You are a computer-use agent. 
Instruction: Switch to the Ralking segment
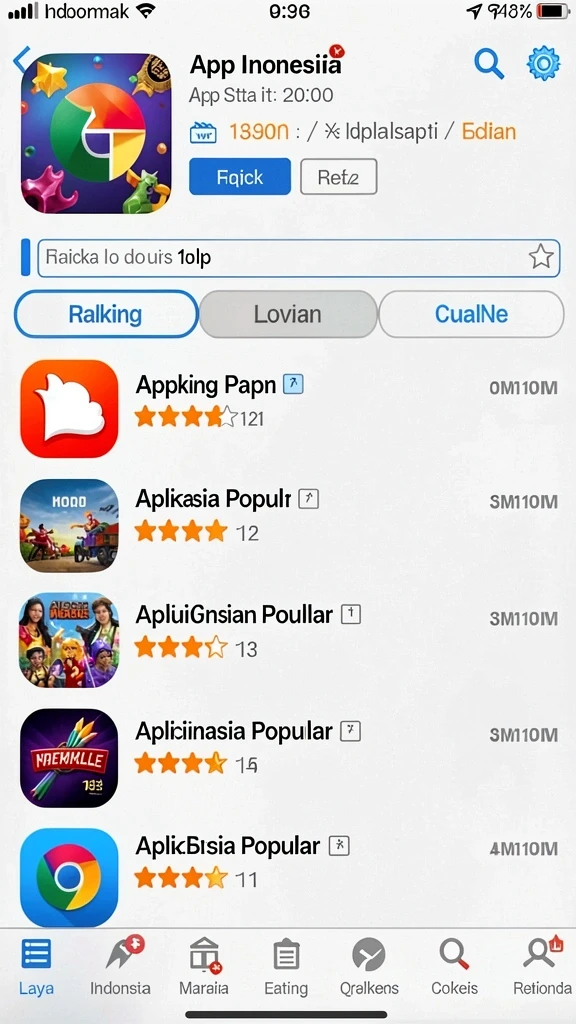pos(106,314)
